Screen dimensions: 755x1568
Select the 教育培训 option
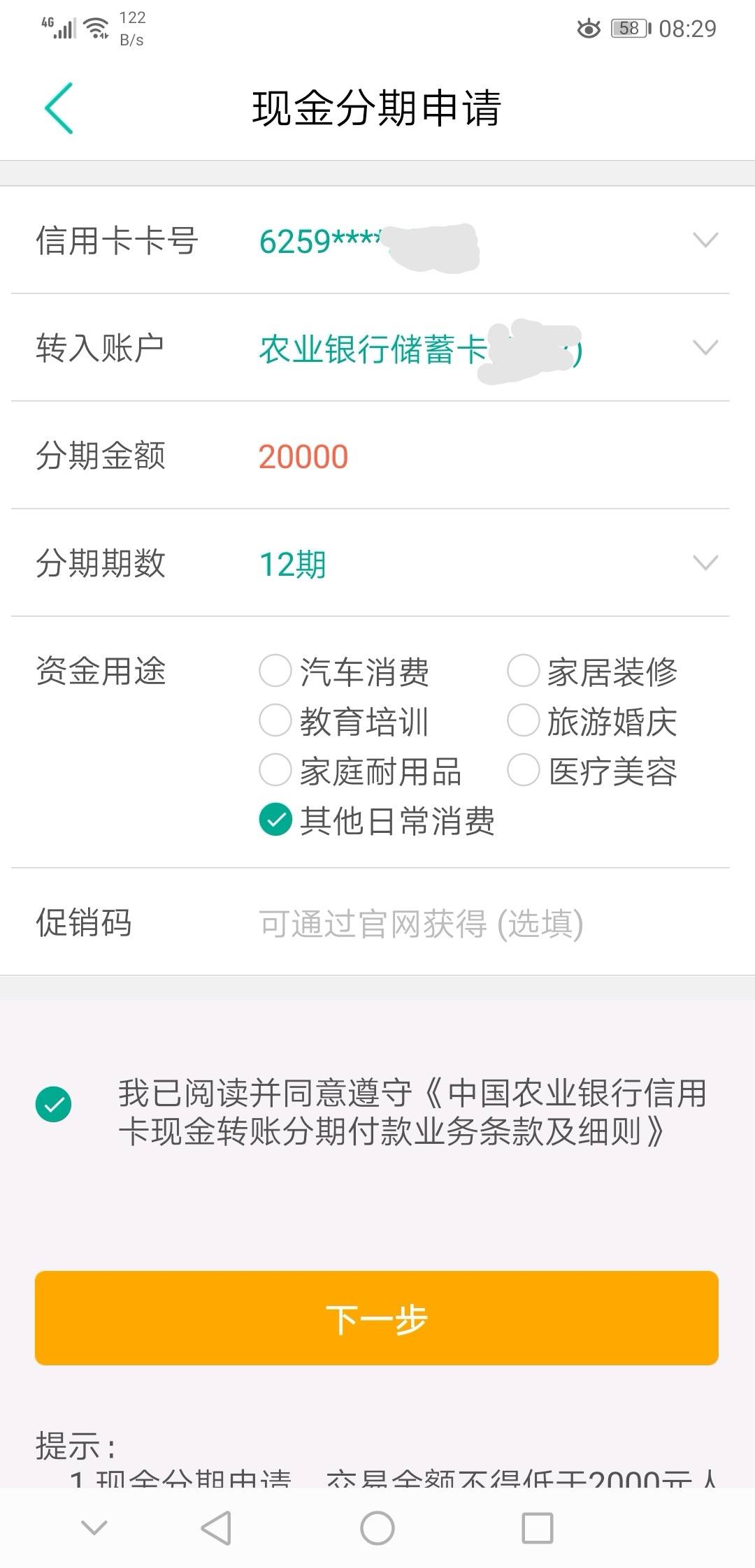pos(345,721)
